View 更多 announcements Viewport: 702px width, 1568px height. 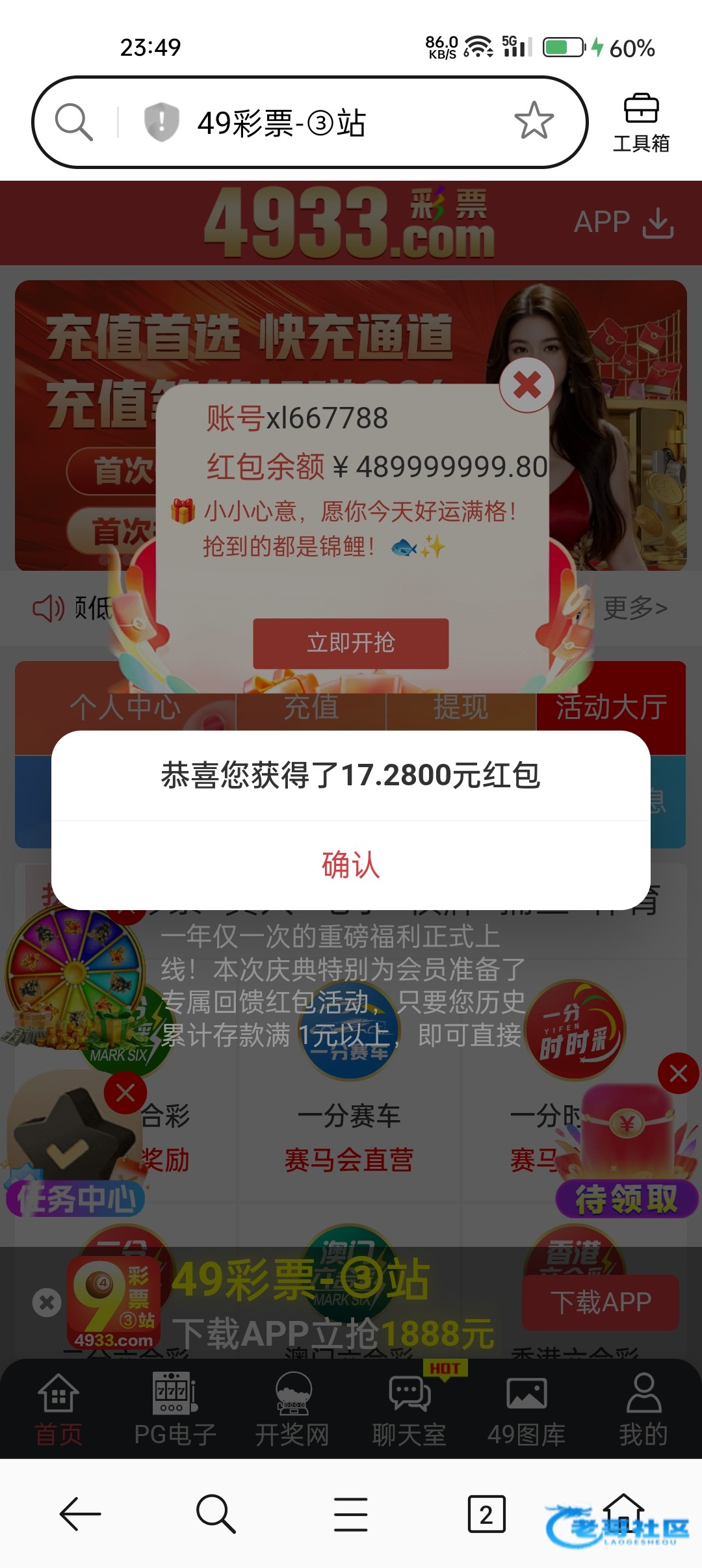pos(635,608)
